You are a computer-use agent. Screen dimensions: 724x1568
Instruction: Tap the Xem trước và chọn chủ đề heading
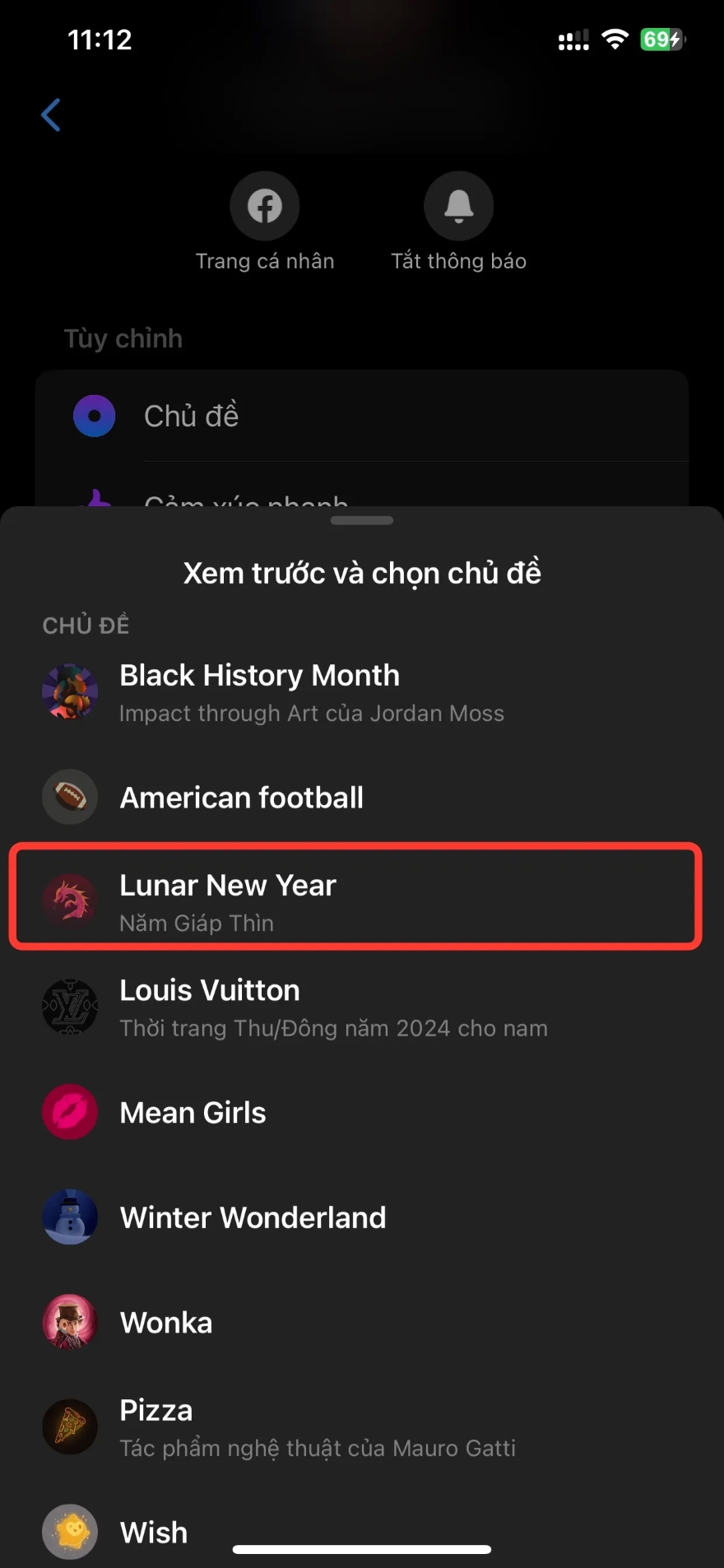pos(362,572)
